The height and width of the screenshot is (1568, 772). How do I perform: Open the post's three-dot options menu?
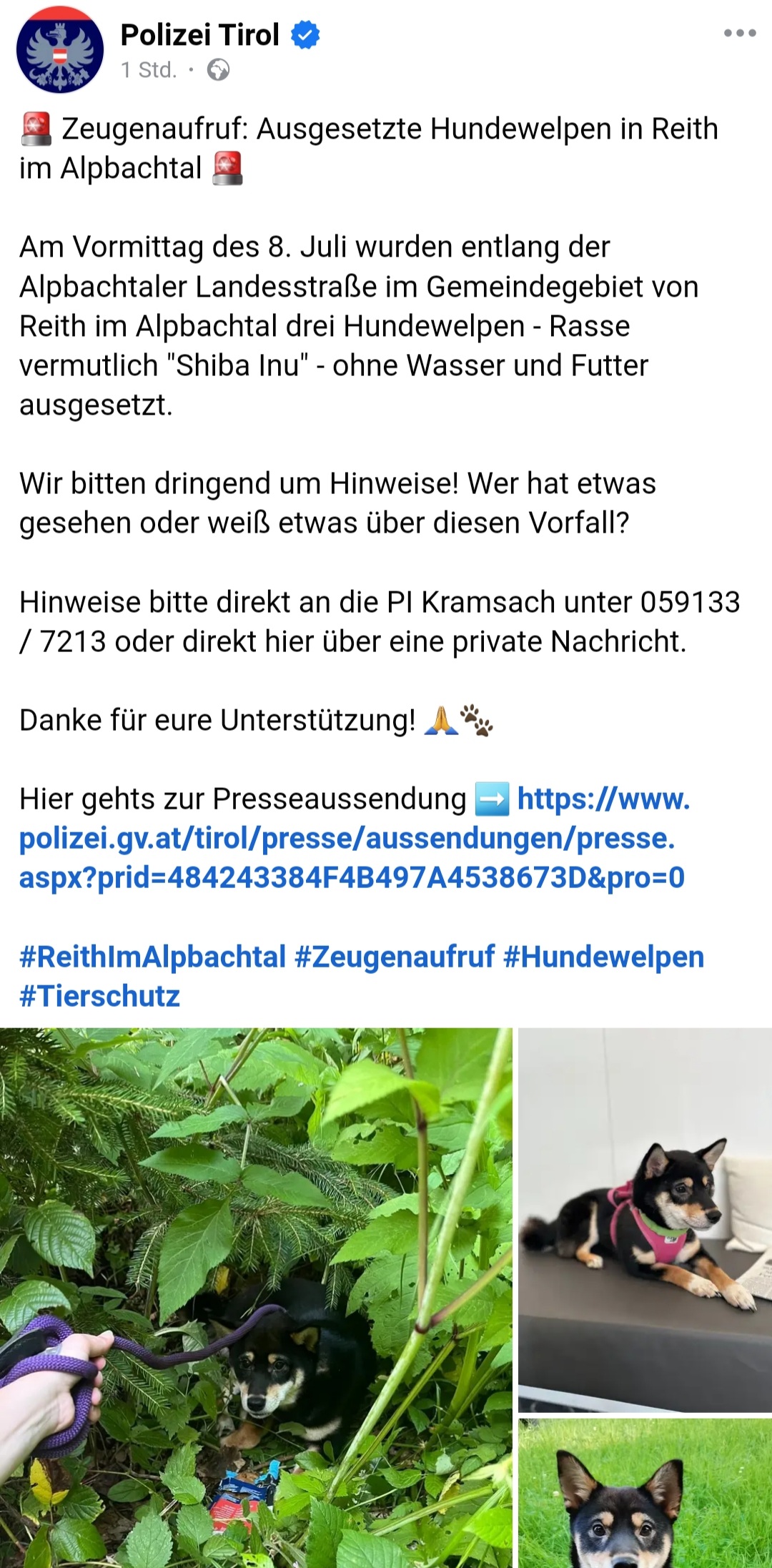pos(740,33)
